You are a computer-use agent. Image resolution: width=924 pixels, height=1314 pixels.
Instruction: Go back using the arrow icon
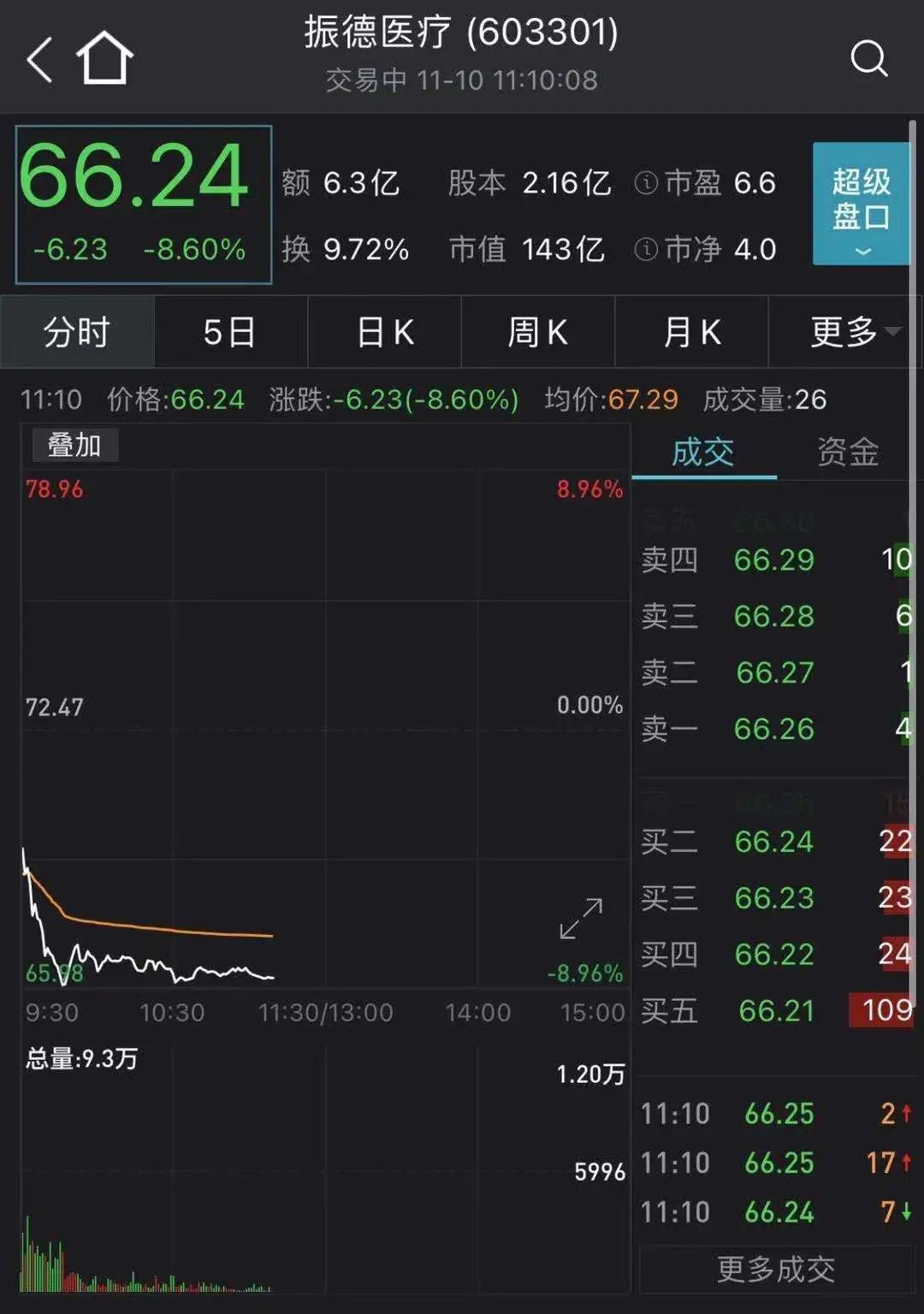(x=40, y=59)
